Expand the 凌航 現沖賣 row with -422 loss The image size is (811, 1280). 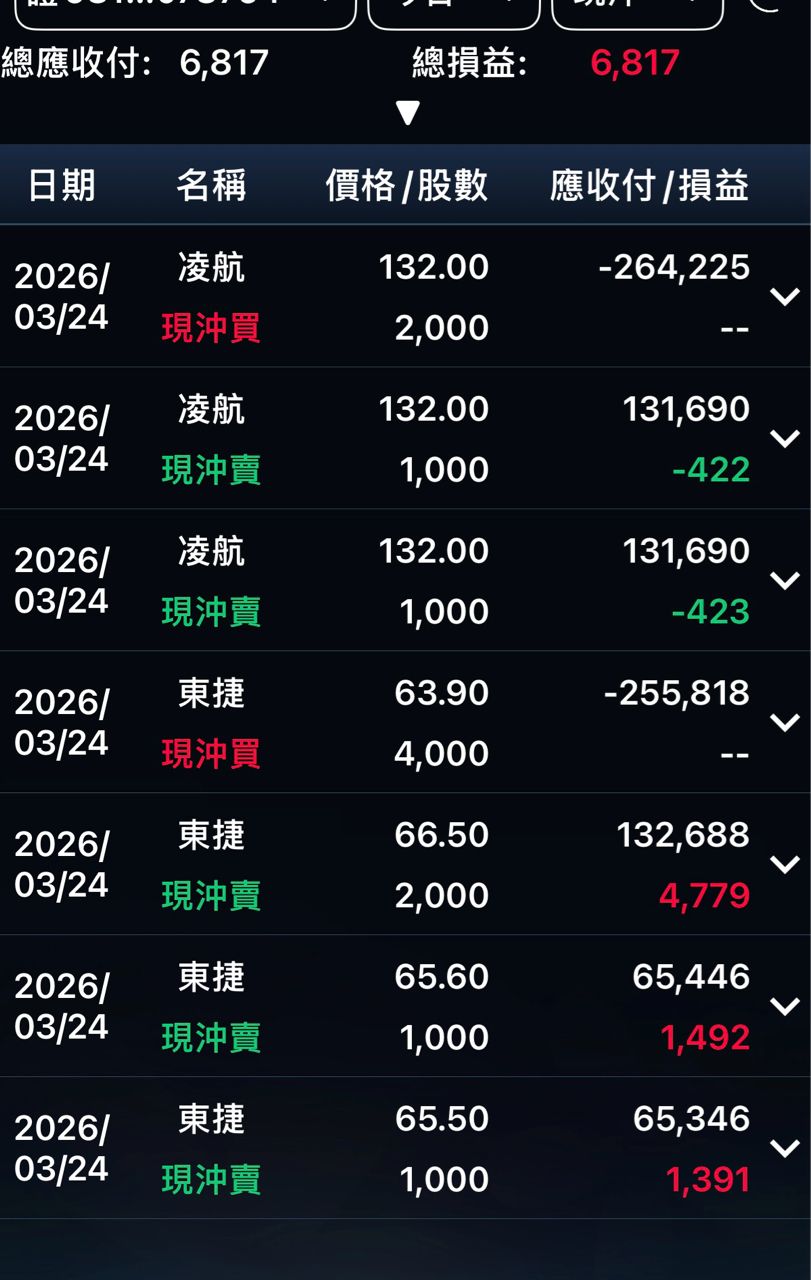point(784,439)
